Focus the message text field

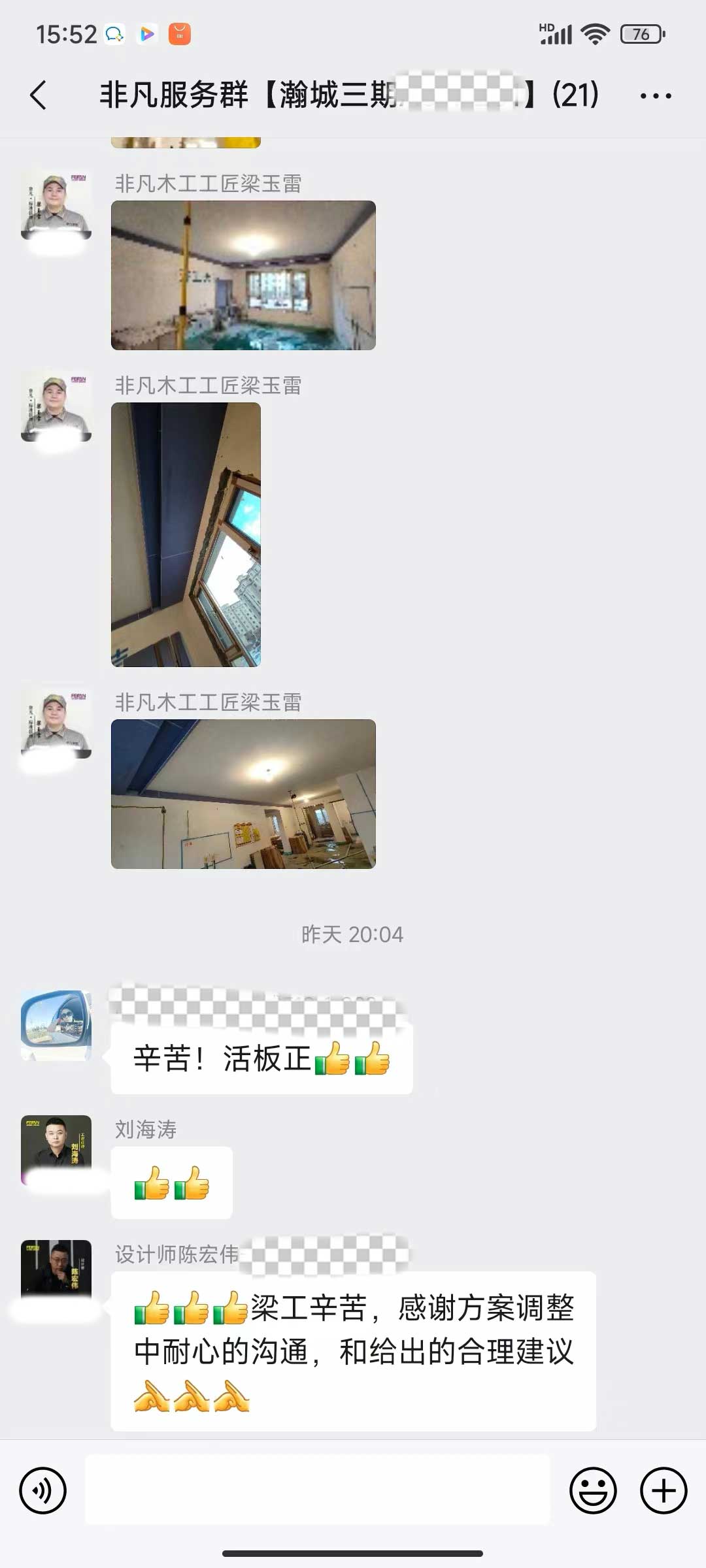pos(318,1491)
